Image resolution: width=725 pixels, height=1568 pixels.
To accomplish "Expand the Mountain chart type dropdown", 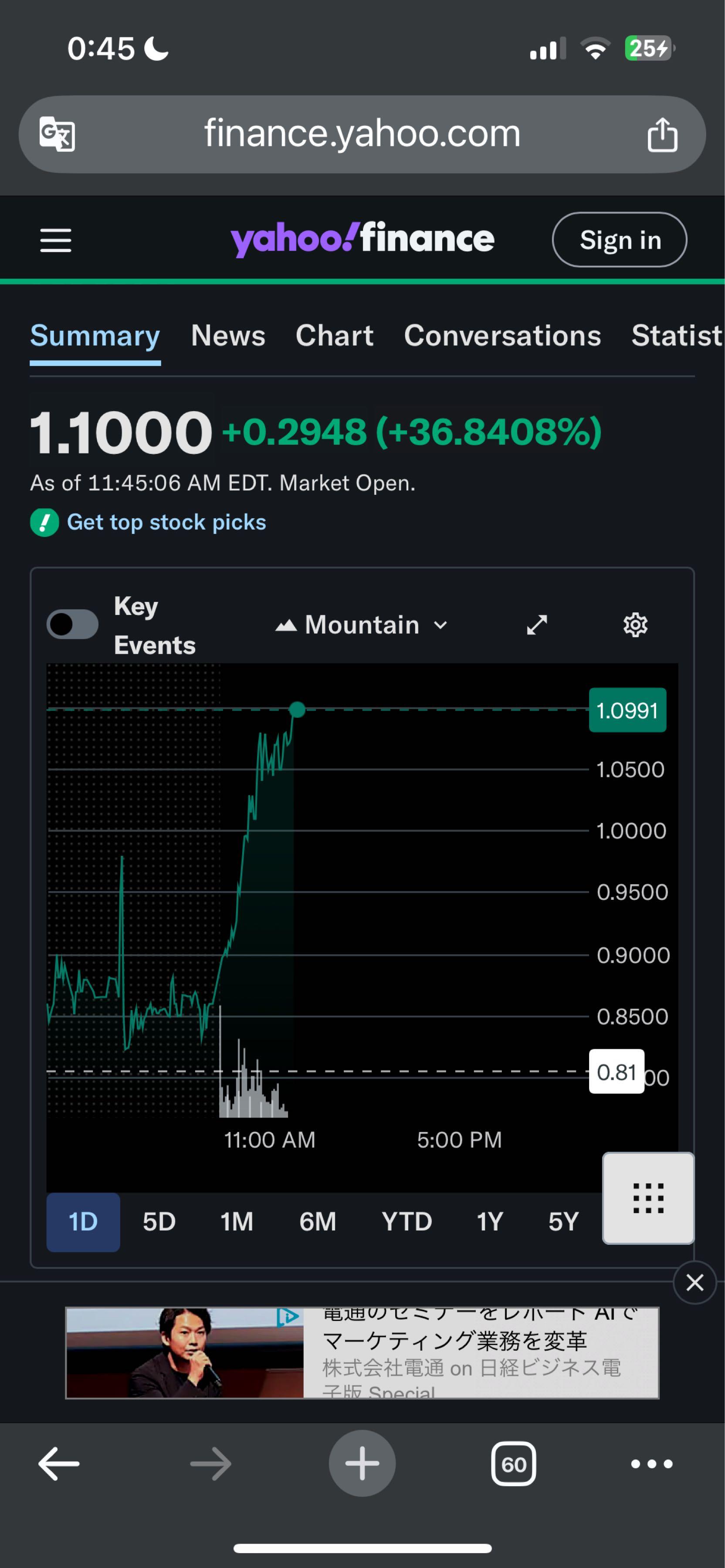I will (362, 625).
